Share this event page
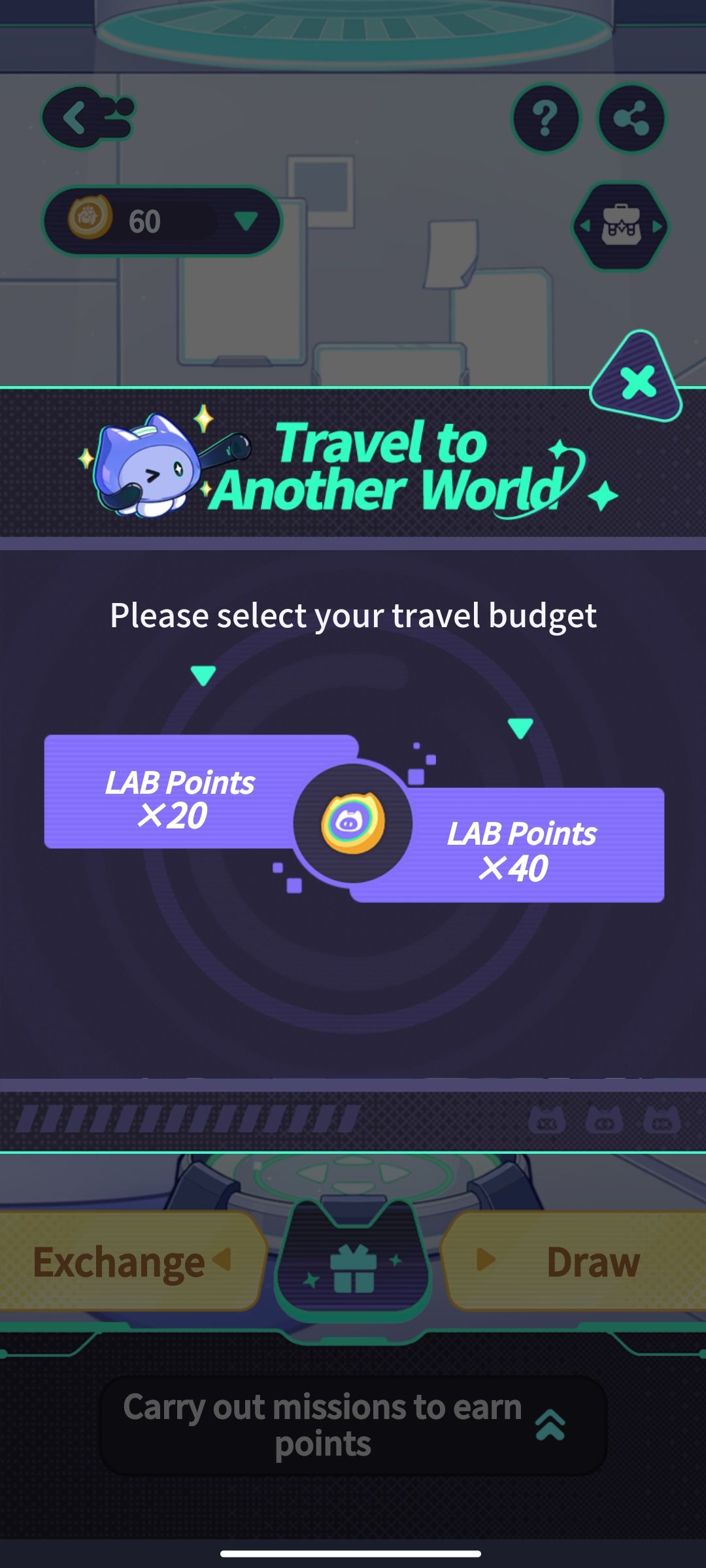 [631, 118]
